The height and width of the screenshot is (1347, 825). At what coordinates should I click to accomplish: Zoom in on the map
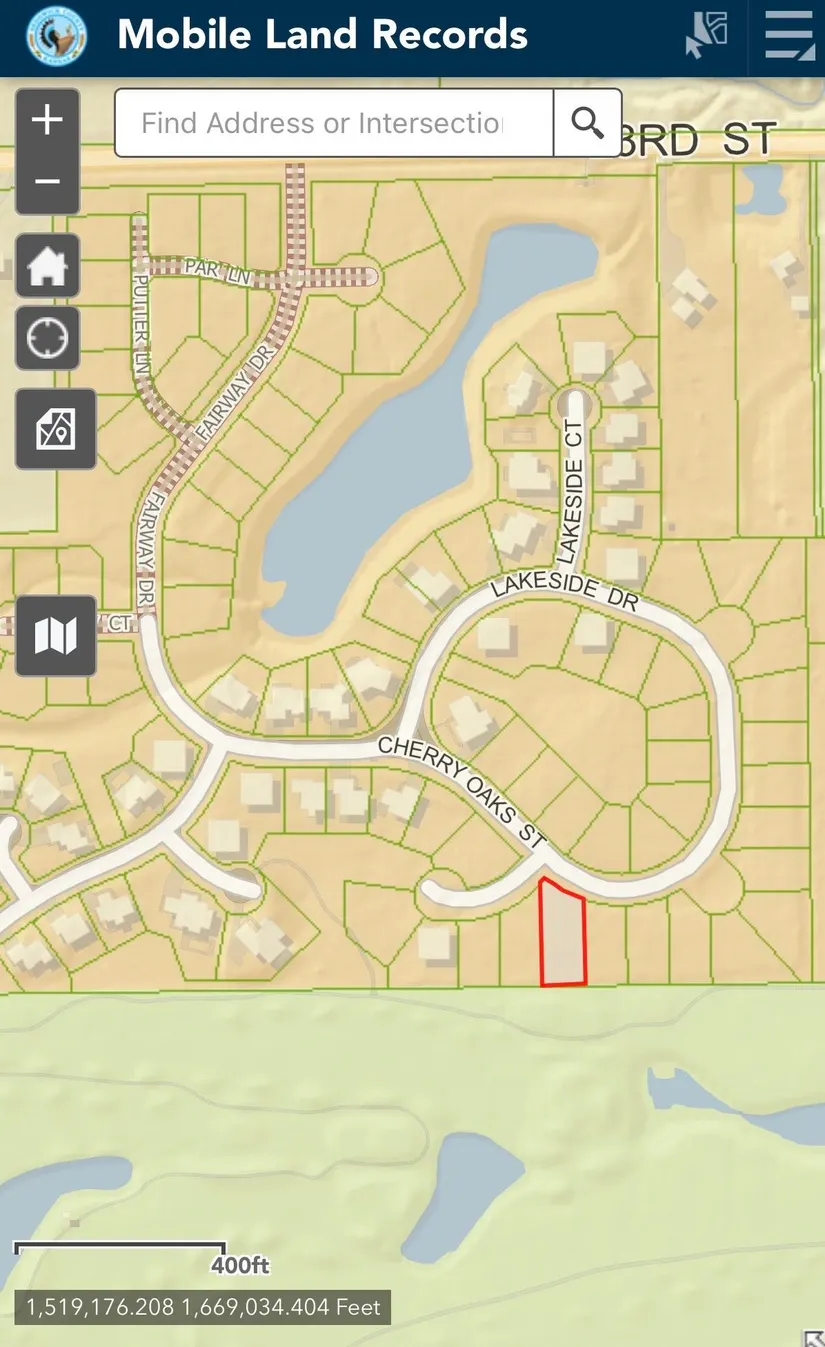(x=47, y=121)
